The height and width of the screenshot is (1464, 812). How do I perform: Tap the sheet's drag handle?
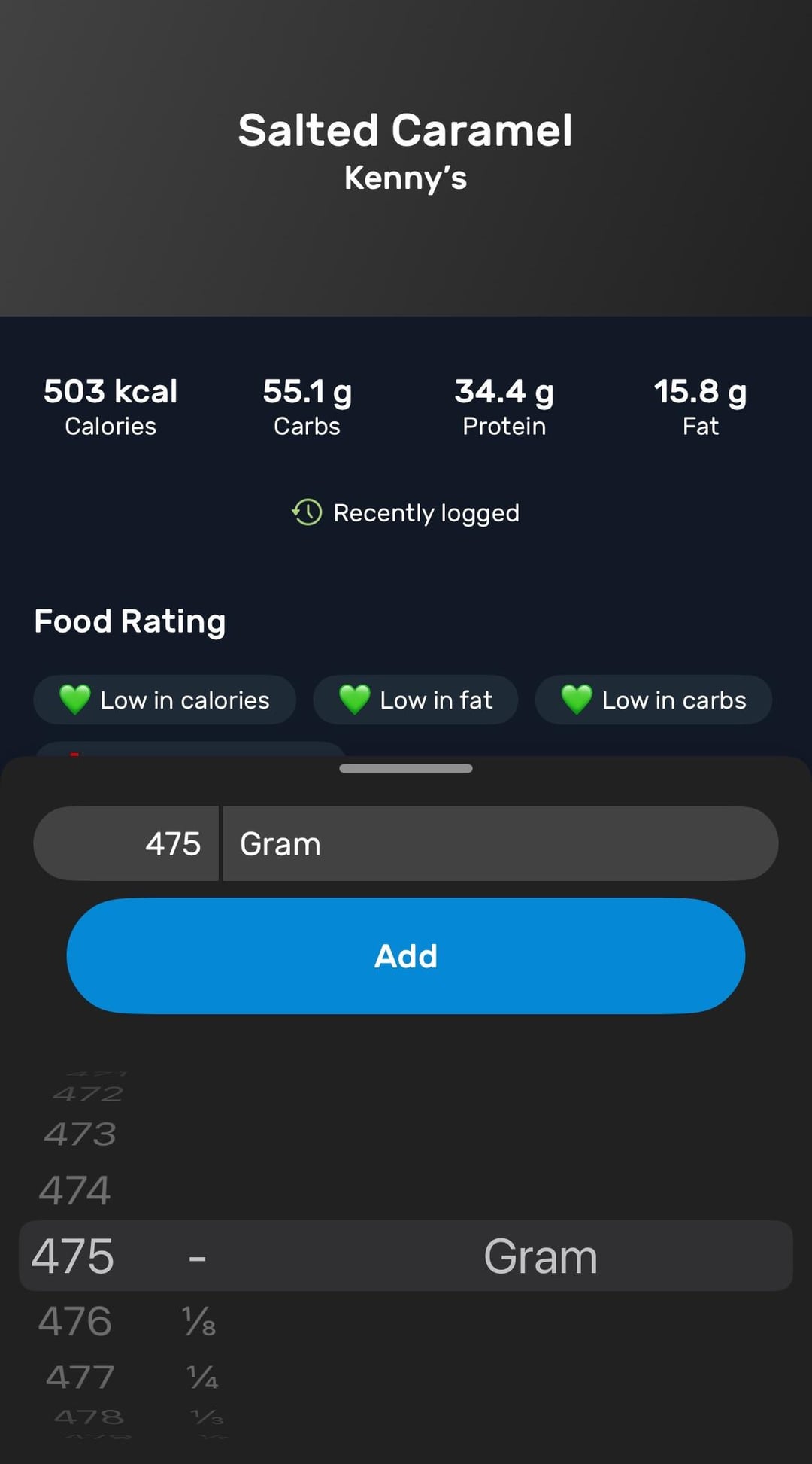(x=406, y=768)
